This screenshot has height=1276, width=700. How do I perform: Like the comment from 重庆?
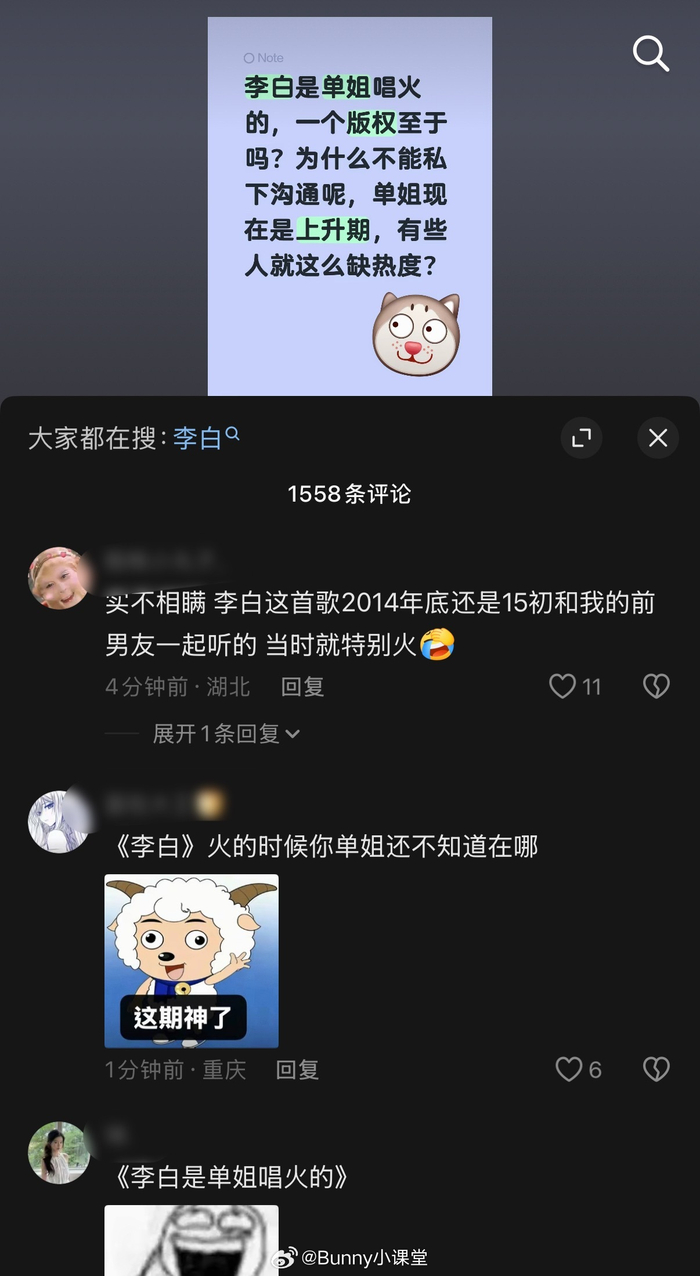coord(569,1070)
